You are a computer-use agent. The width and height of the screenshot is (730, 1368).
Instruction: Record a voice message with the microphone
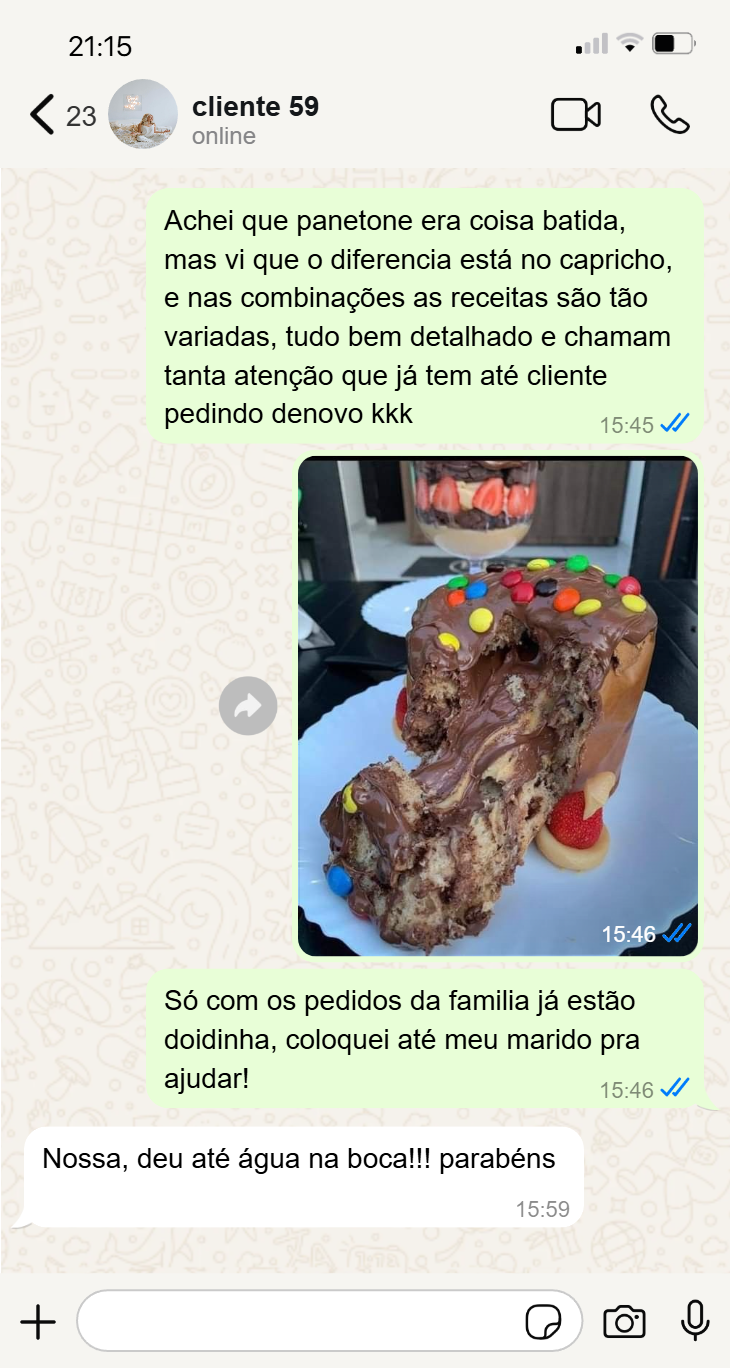(695, 1322)
